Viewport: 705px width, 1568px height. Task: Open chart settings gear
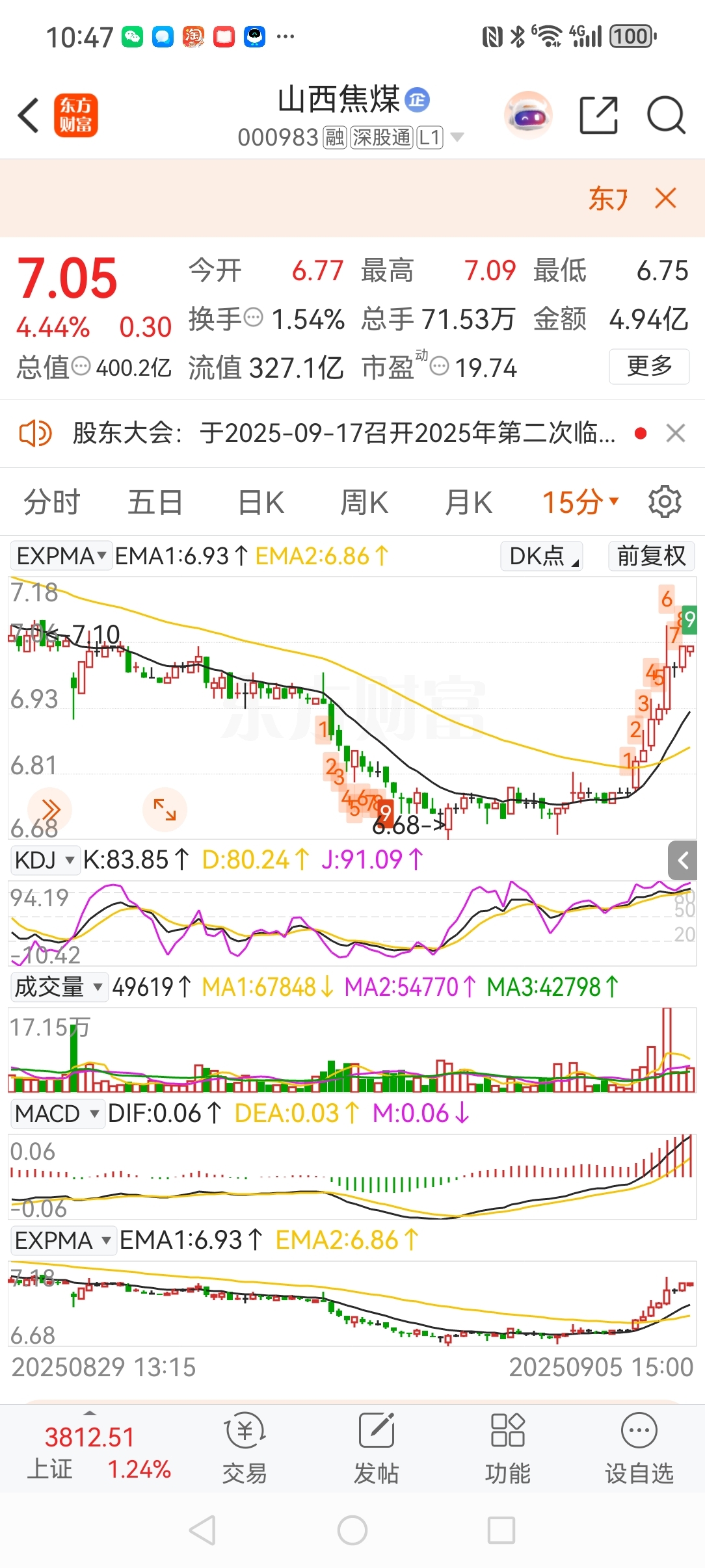[x=665, y=502]
